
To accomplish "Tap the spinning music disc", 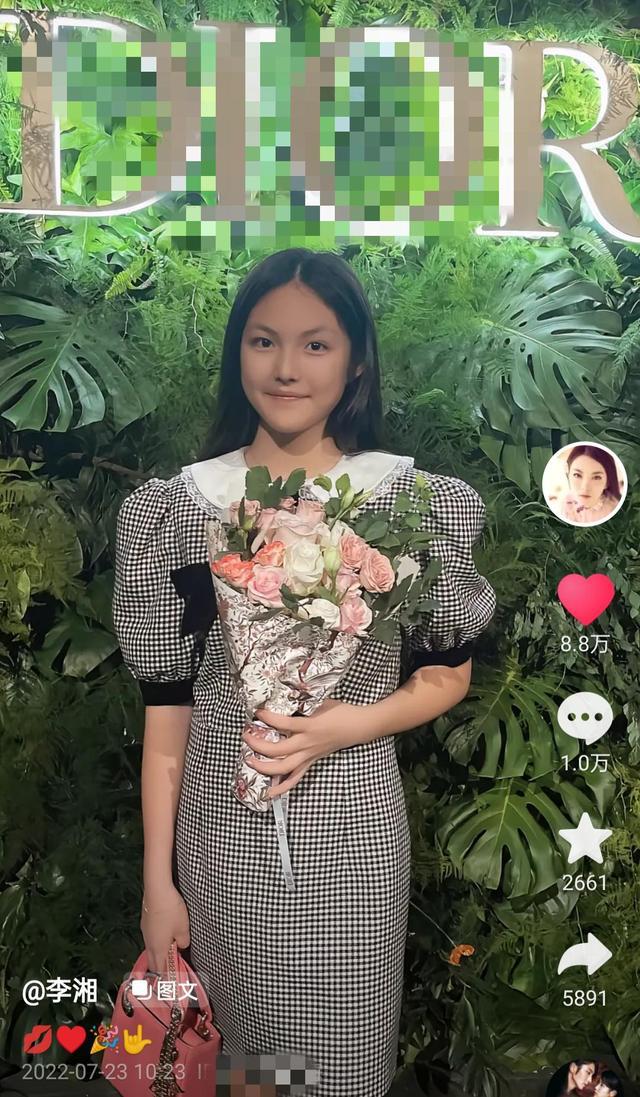I will tap(591, 1080).
